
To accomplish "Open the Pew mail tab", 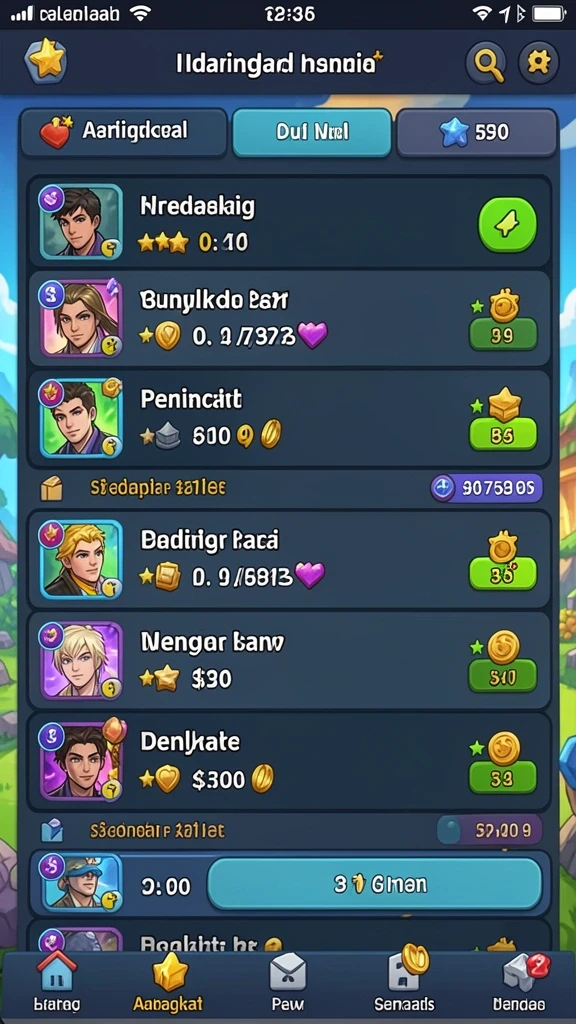I will [287, 983].
